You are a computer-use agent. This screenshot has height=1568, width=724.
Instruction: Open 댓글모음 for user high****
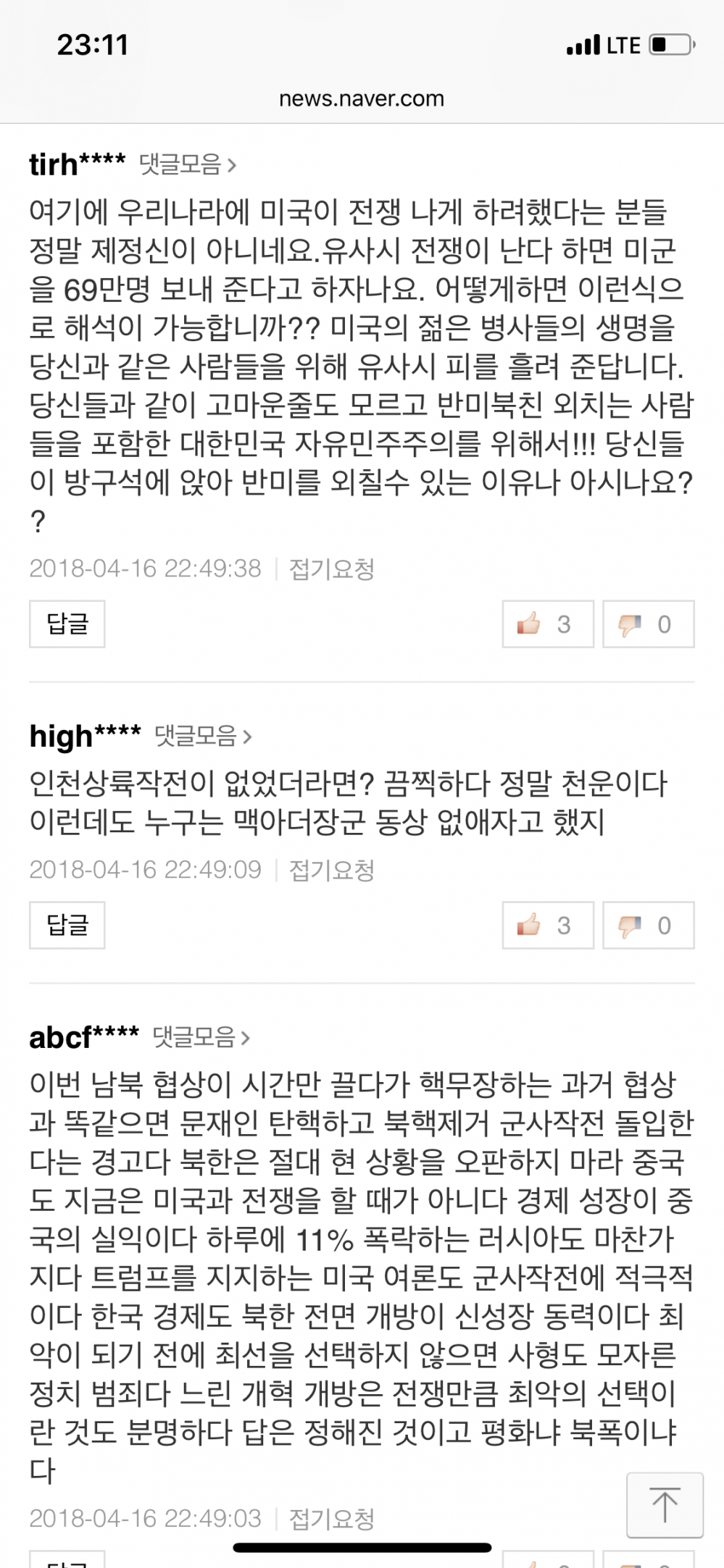point(204,737)
